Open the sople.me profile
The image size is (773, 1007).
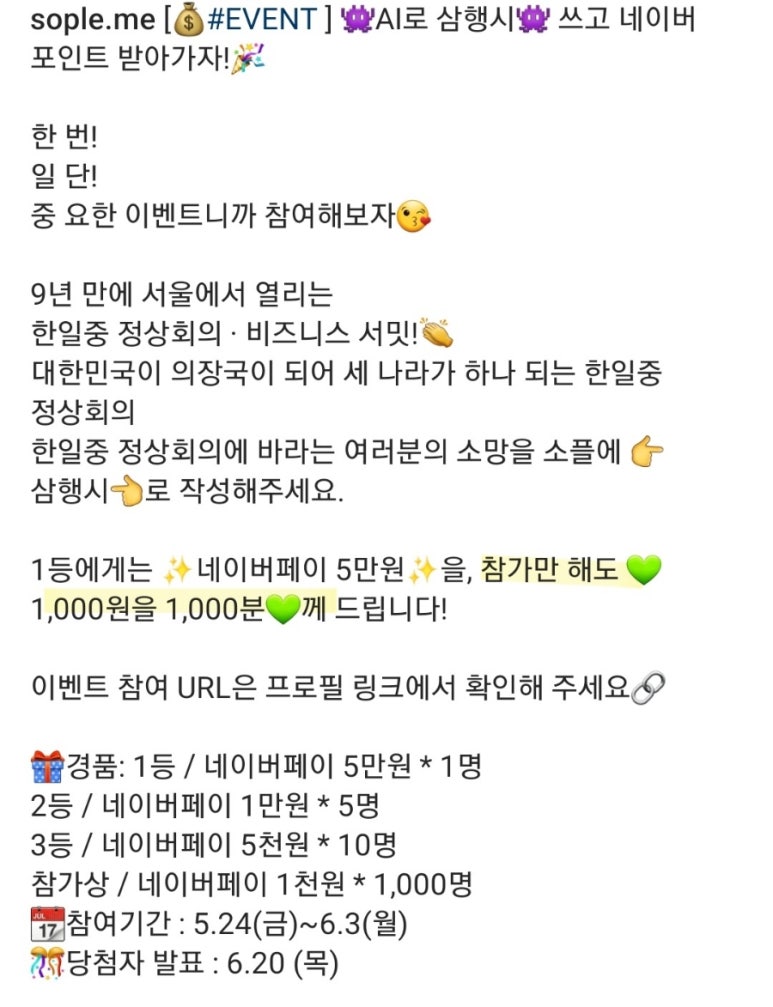tap(84, 19)
